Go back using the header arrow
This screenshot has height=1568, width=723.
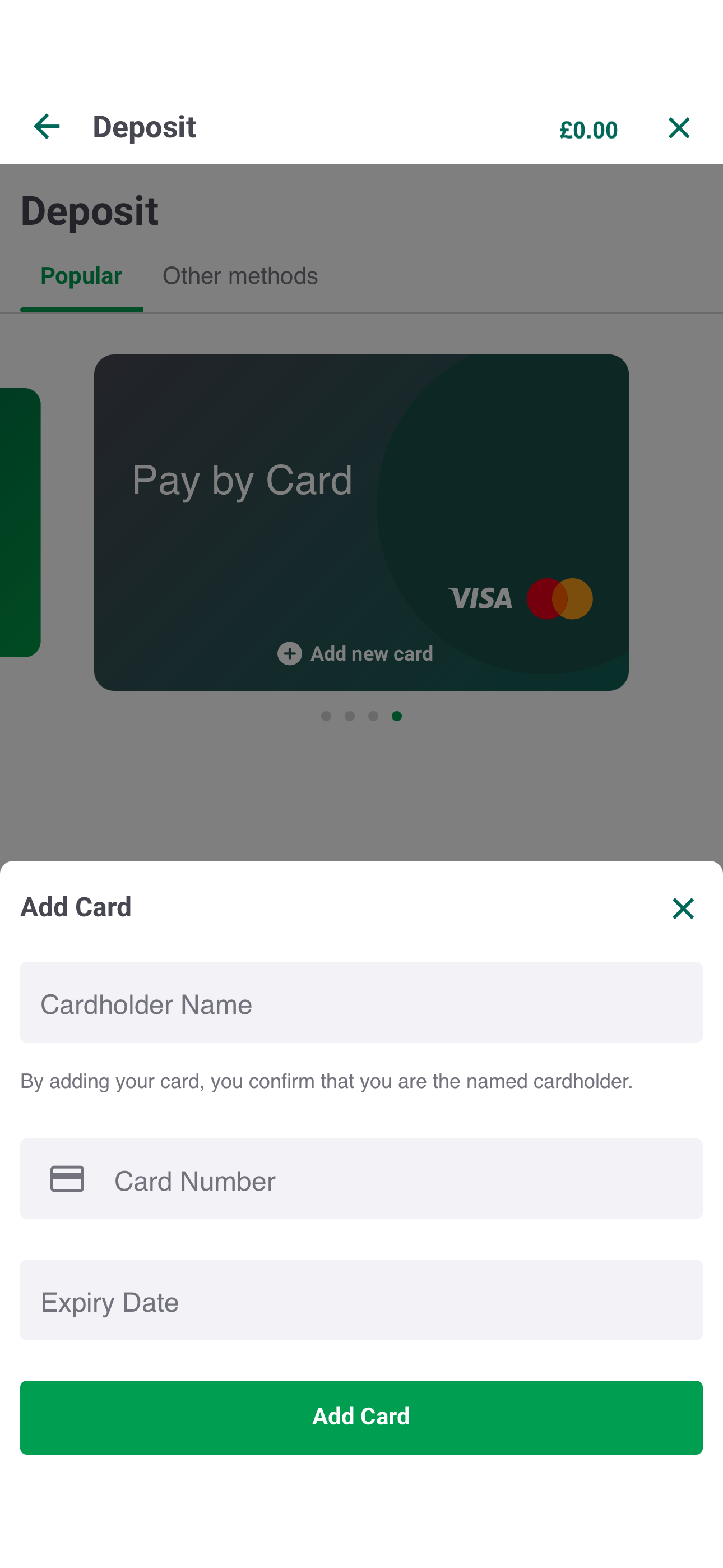47,127
